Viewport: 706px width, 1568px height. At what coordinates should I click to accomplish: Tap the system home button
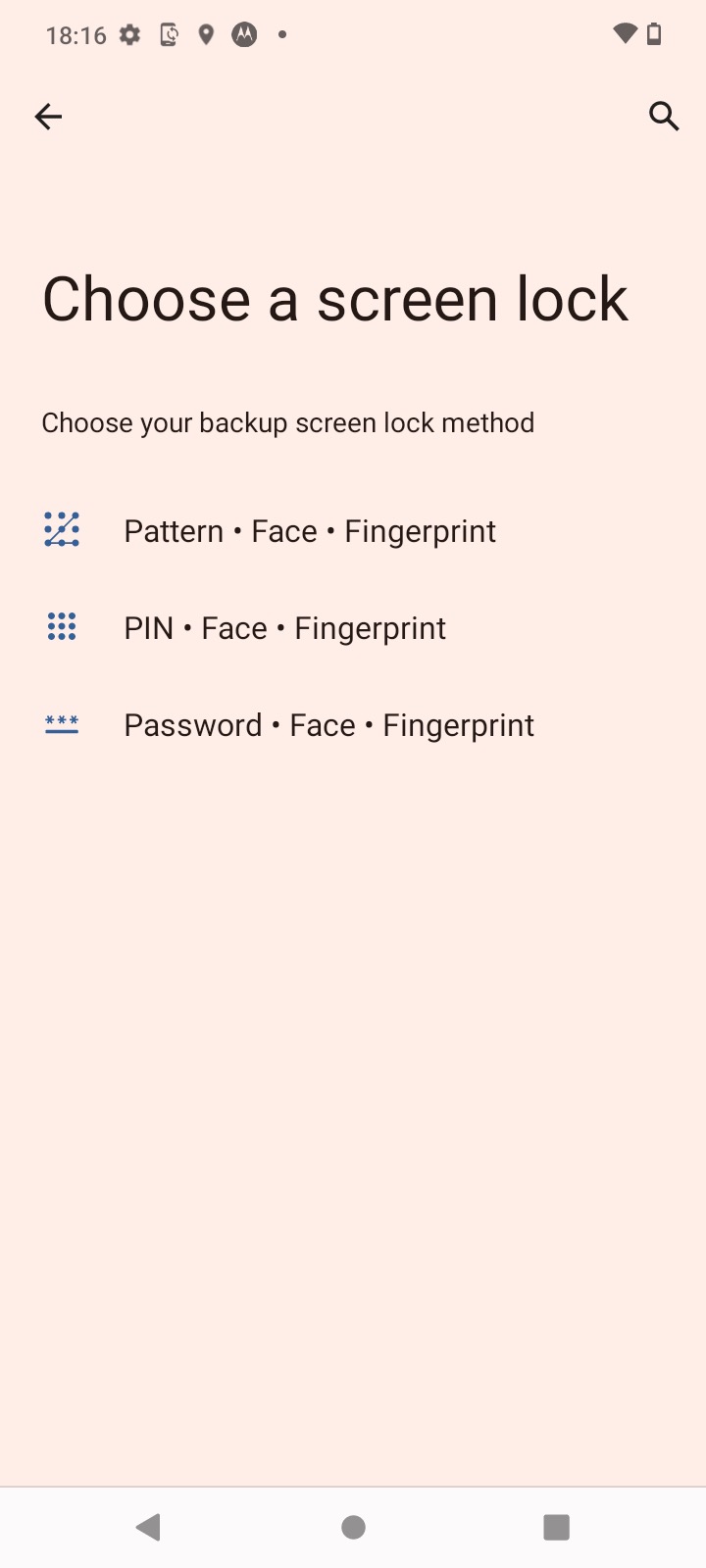point(353,1527)
